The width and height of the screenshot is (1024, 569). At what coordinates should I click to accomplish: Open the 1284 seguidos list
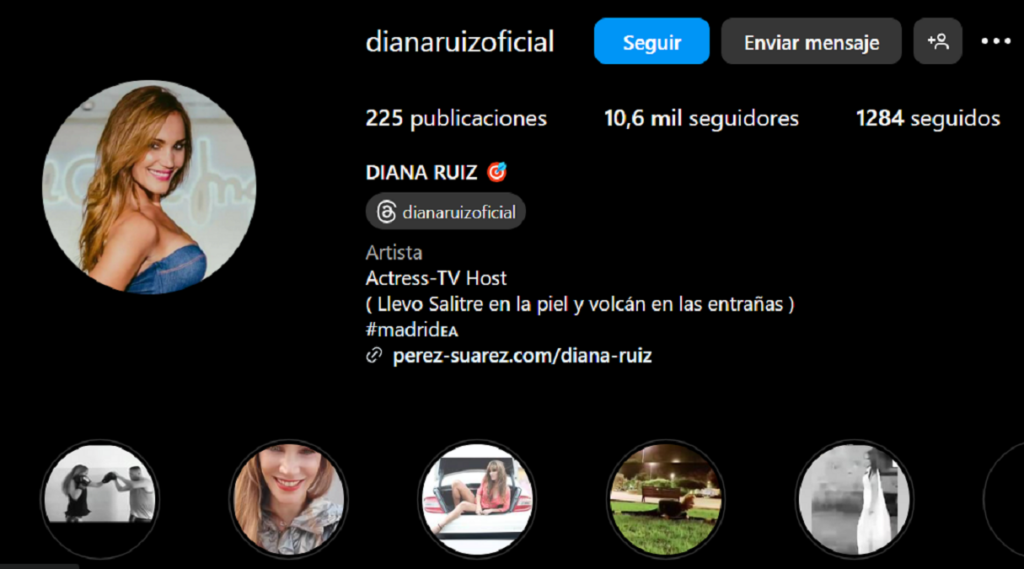(x=927, y=118)
